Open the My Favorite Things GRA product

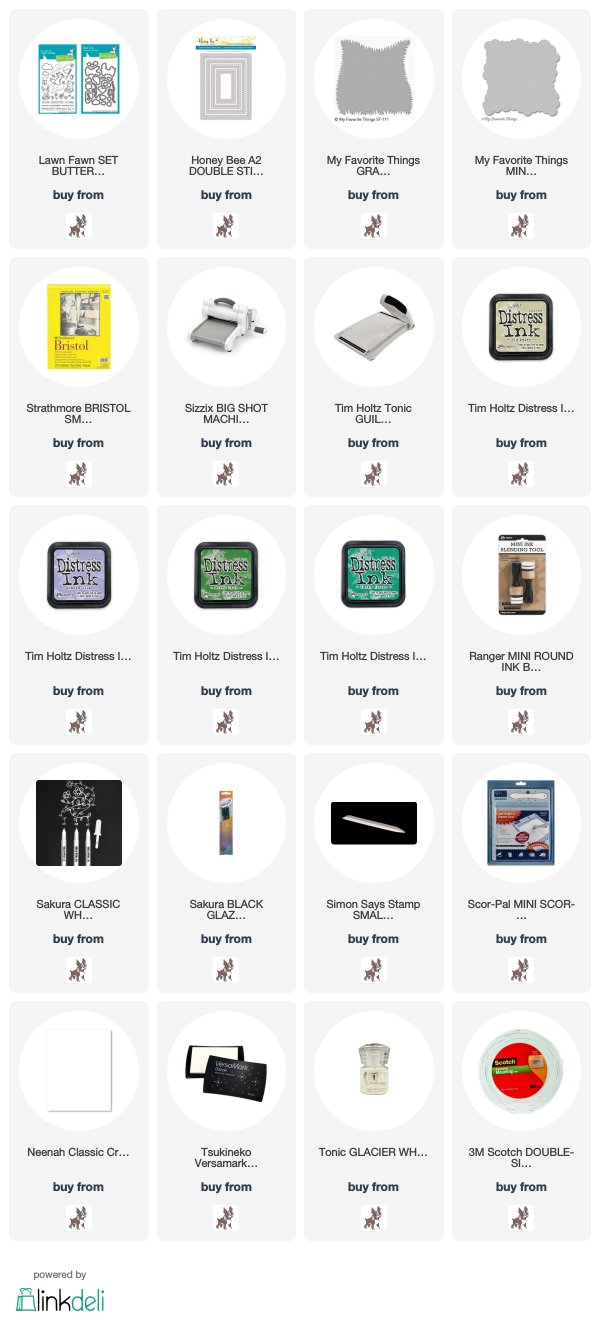point(373,129)
